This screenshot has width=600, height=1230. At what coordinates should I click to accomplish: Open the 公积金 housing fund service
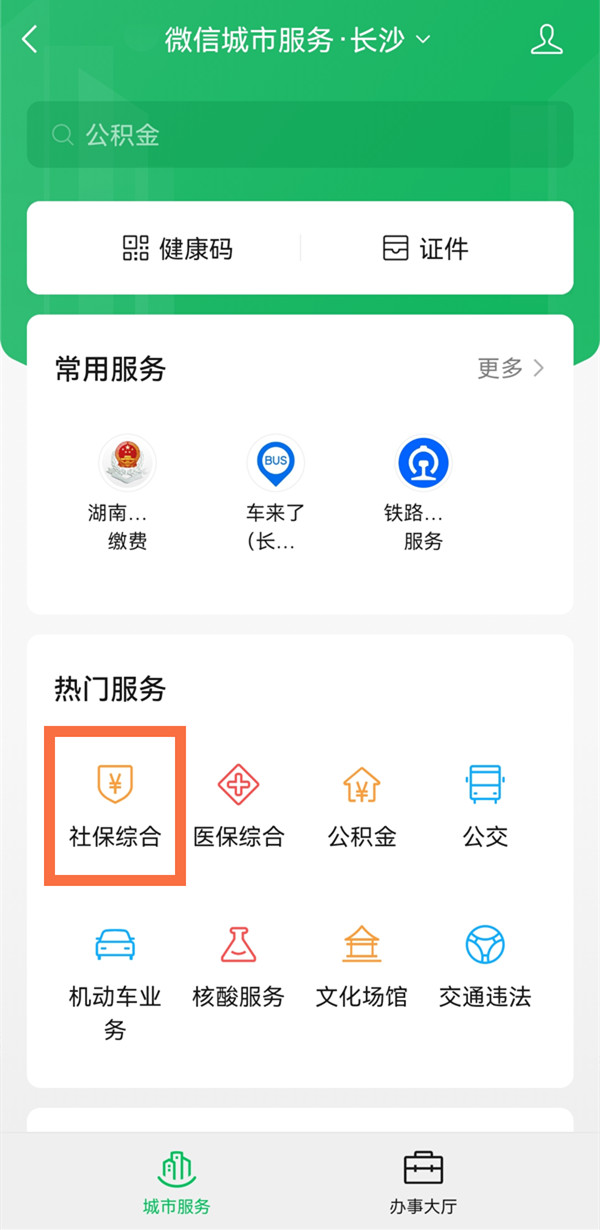coord(362,806)
